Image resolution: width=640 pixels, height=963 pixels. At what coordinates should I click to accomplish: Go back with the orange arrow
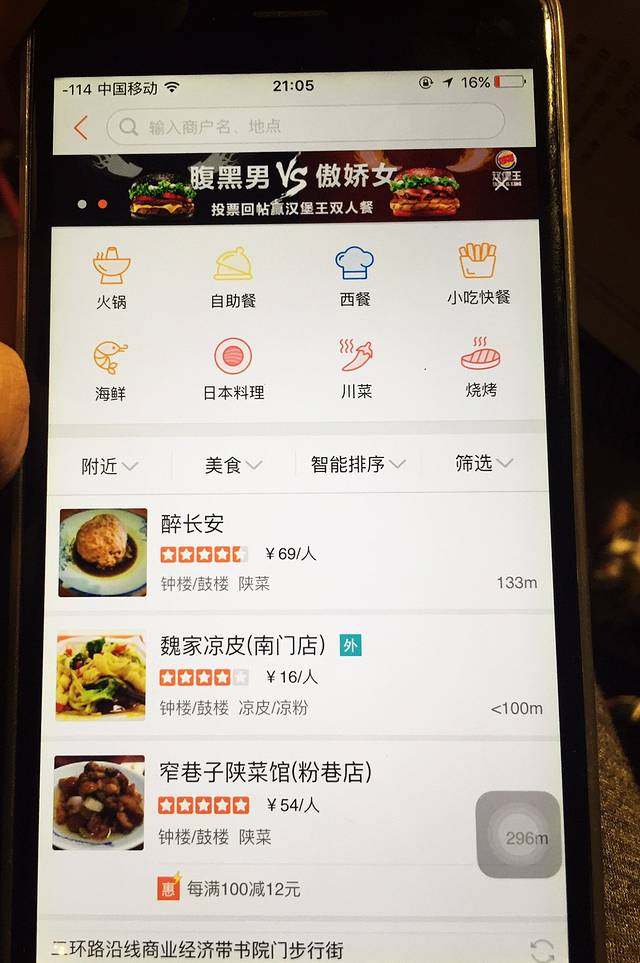click(x=81, y=127)
